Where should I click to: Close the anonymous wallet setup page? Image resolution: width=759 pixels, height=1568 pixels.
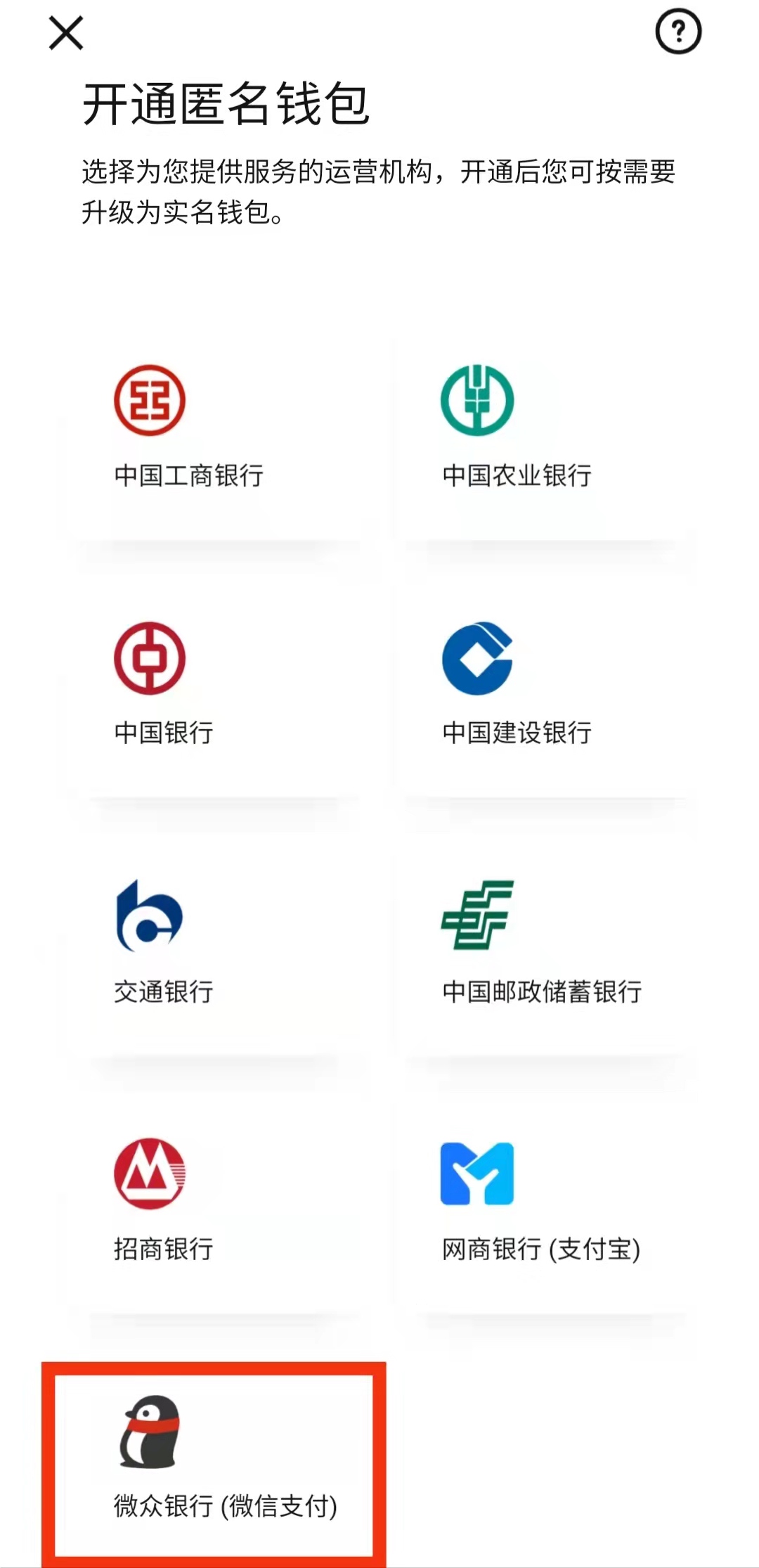[x=66, y=33]
